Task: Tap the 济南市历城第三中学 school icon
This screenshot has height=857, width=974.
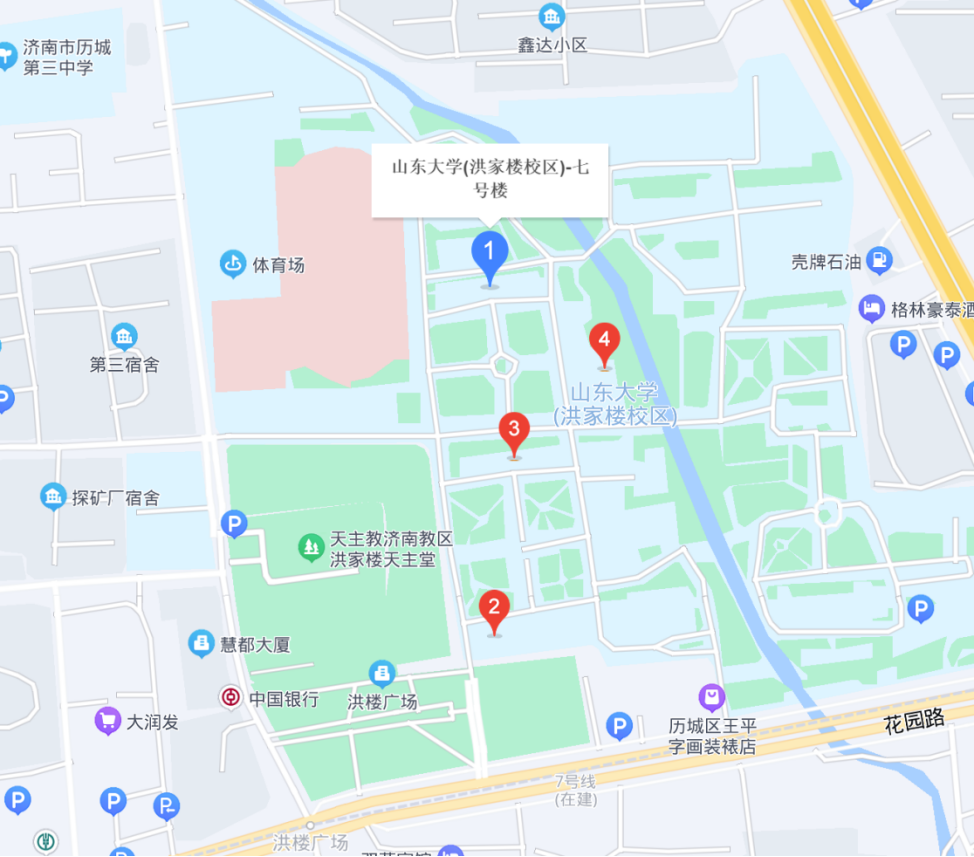Action: pos(6,57)
